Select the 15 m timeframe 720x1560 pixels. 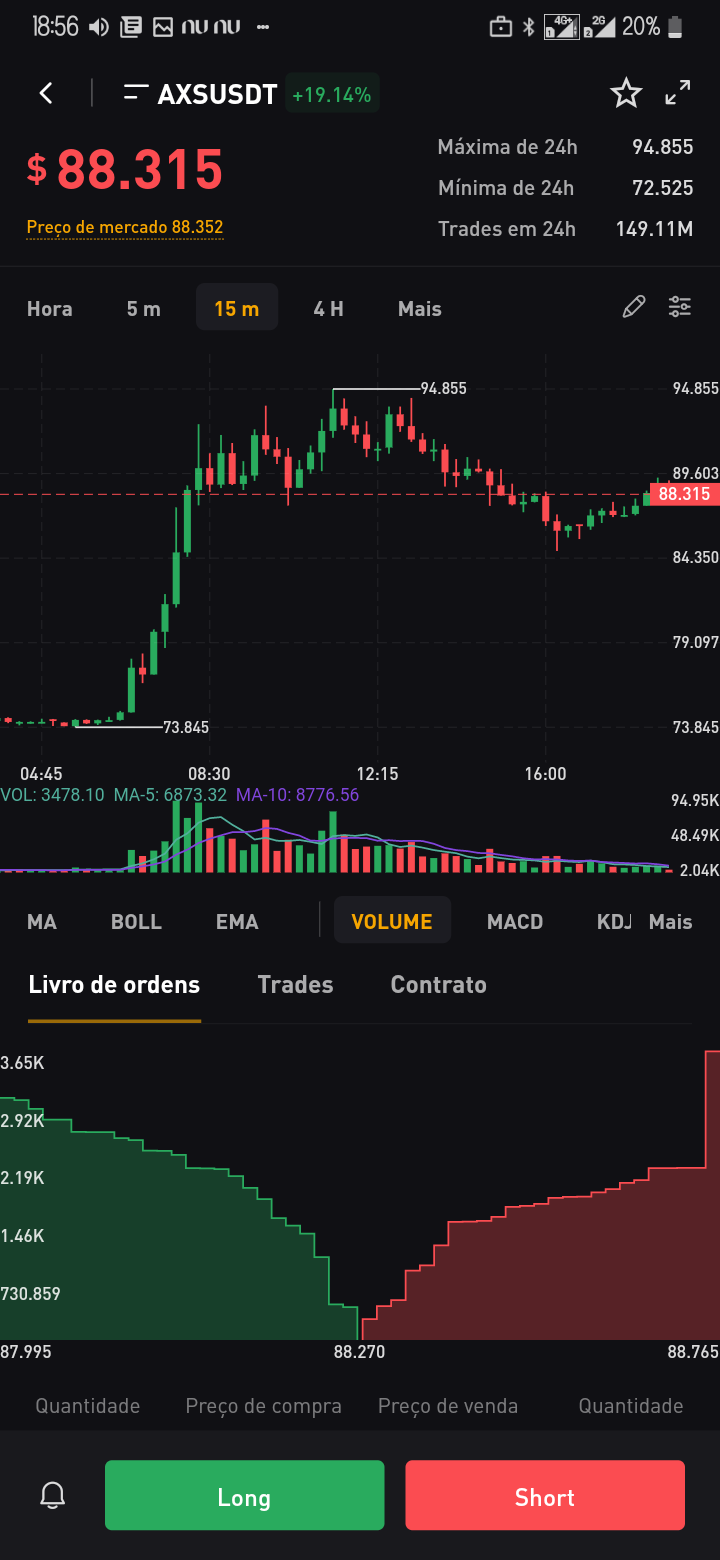[237, 308]
